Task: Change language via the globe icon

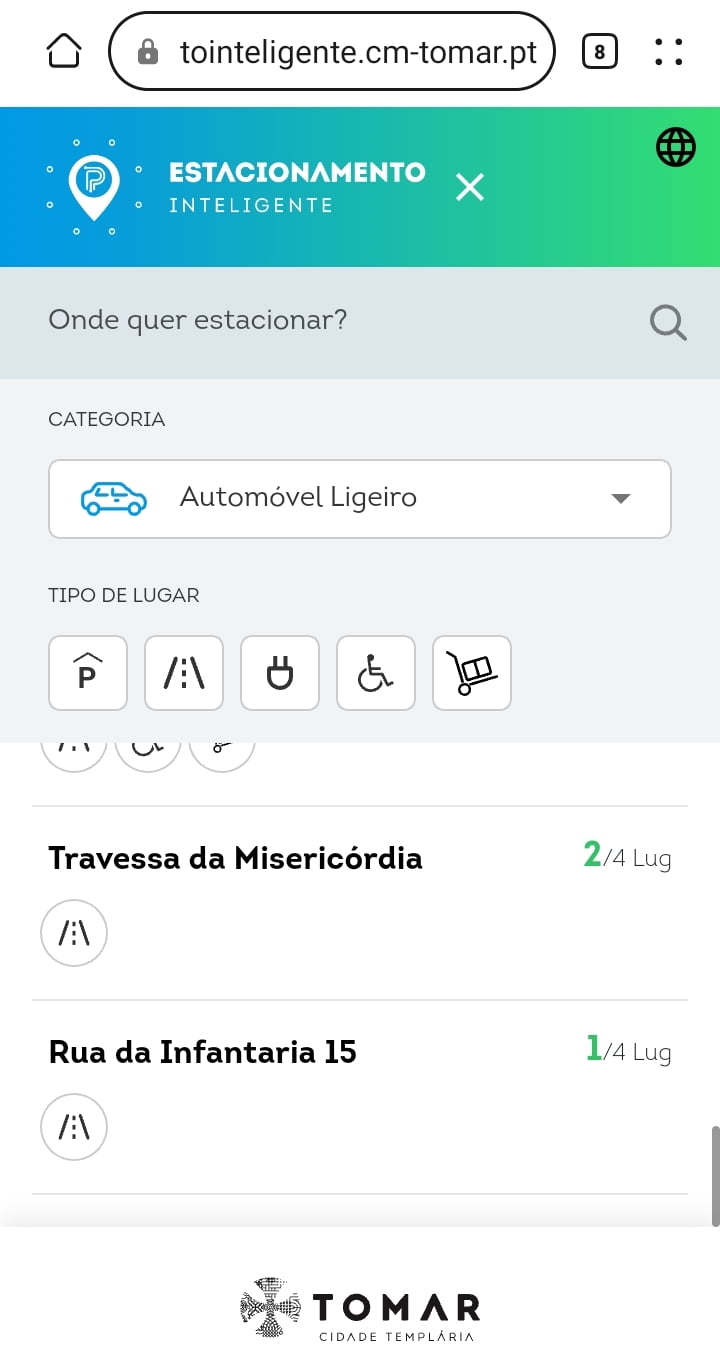Action: coord(676,148)
